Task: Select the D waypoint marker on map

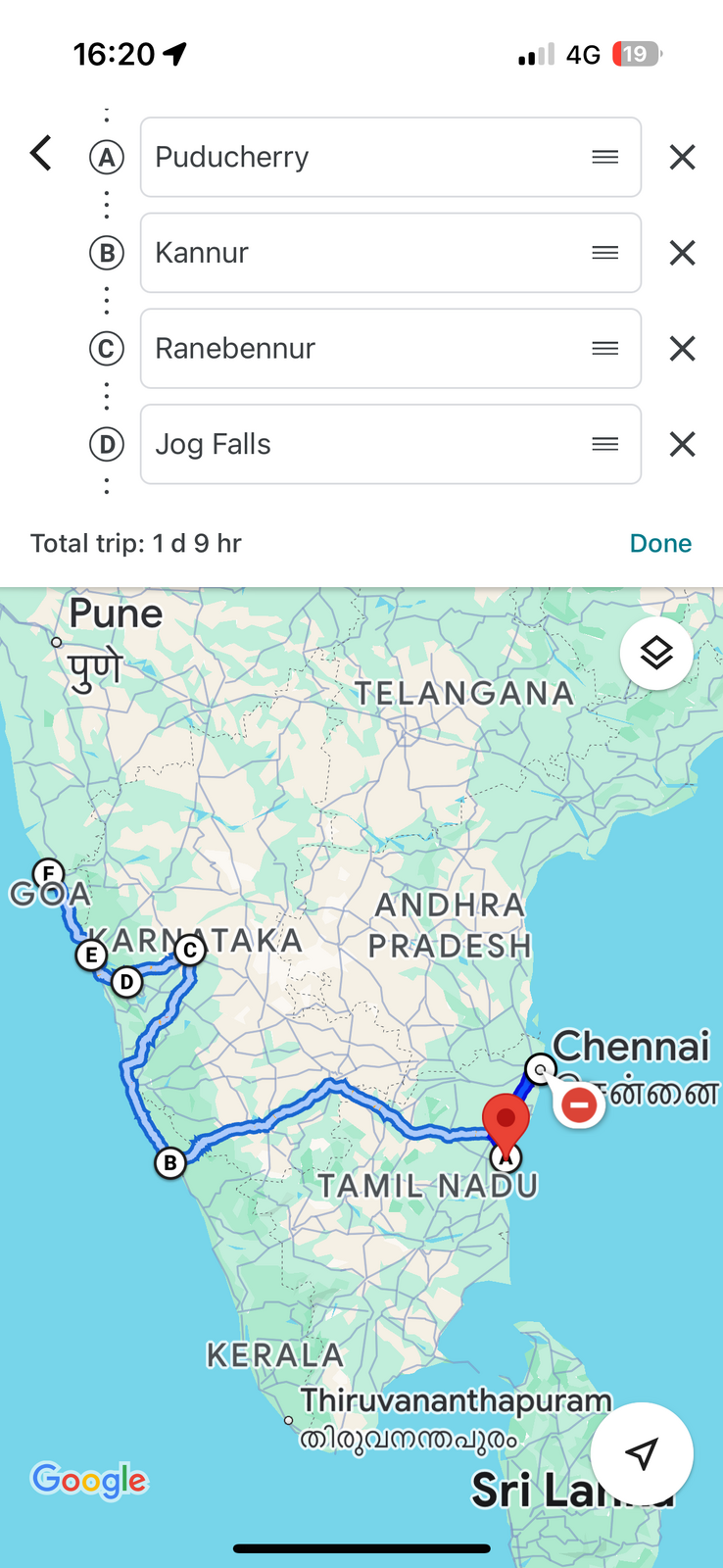Action: point(126,981)
